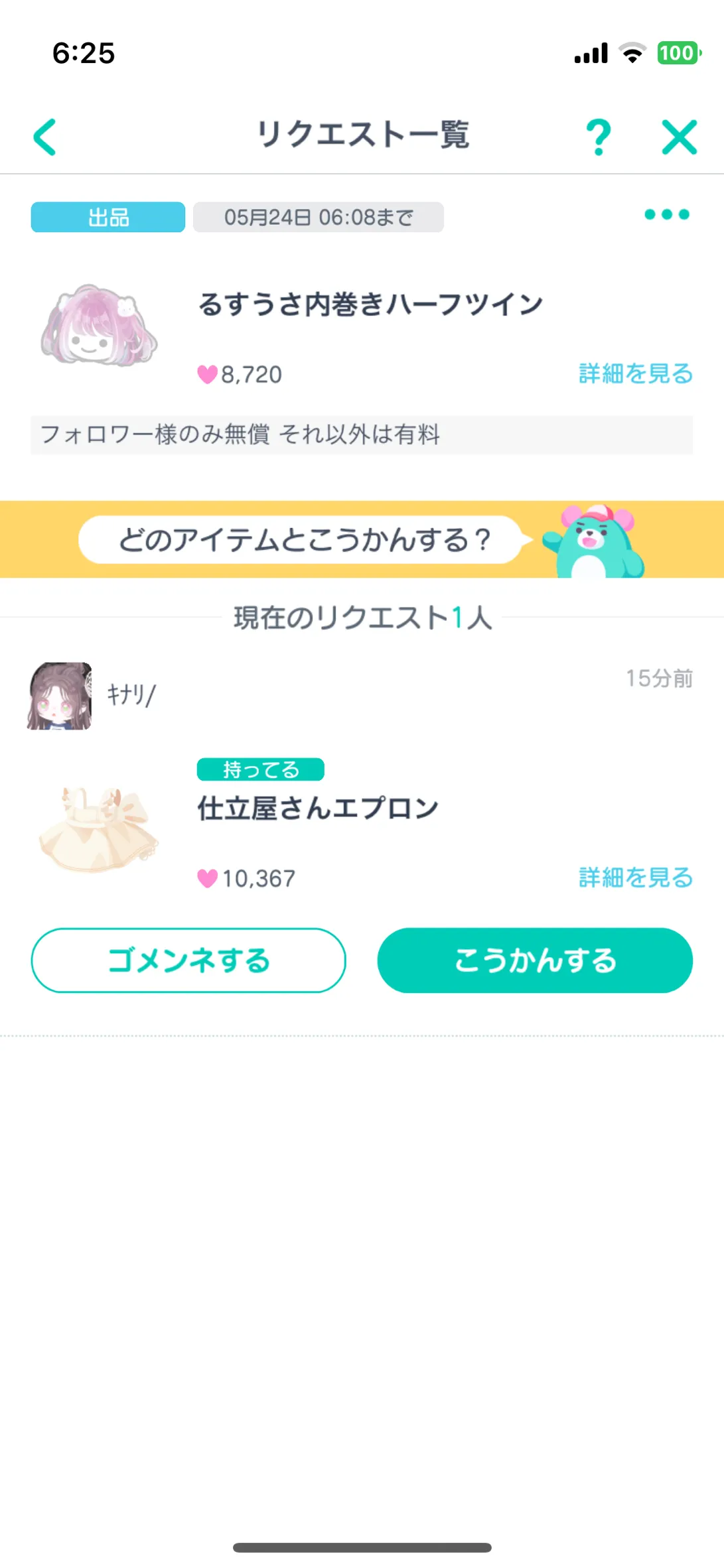Image resolution: width=724 pixels, height=1568 pixels.
Task: Close the request list screen
Action: [679, 137]
